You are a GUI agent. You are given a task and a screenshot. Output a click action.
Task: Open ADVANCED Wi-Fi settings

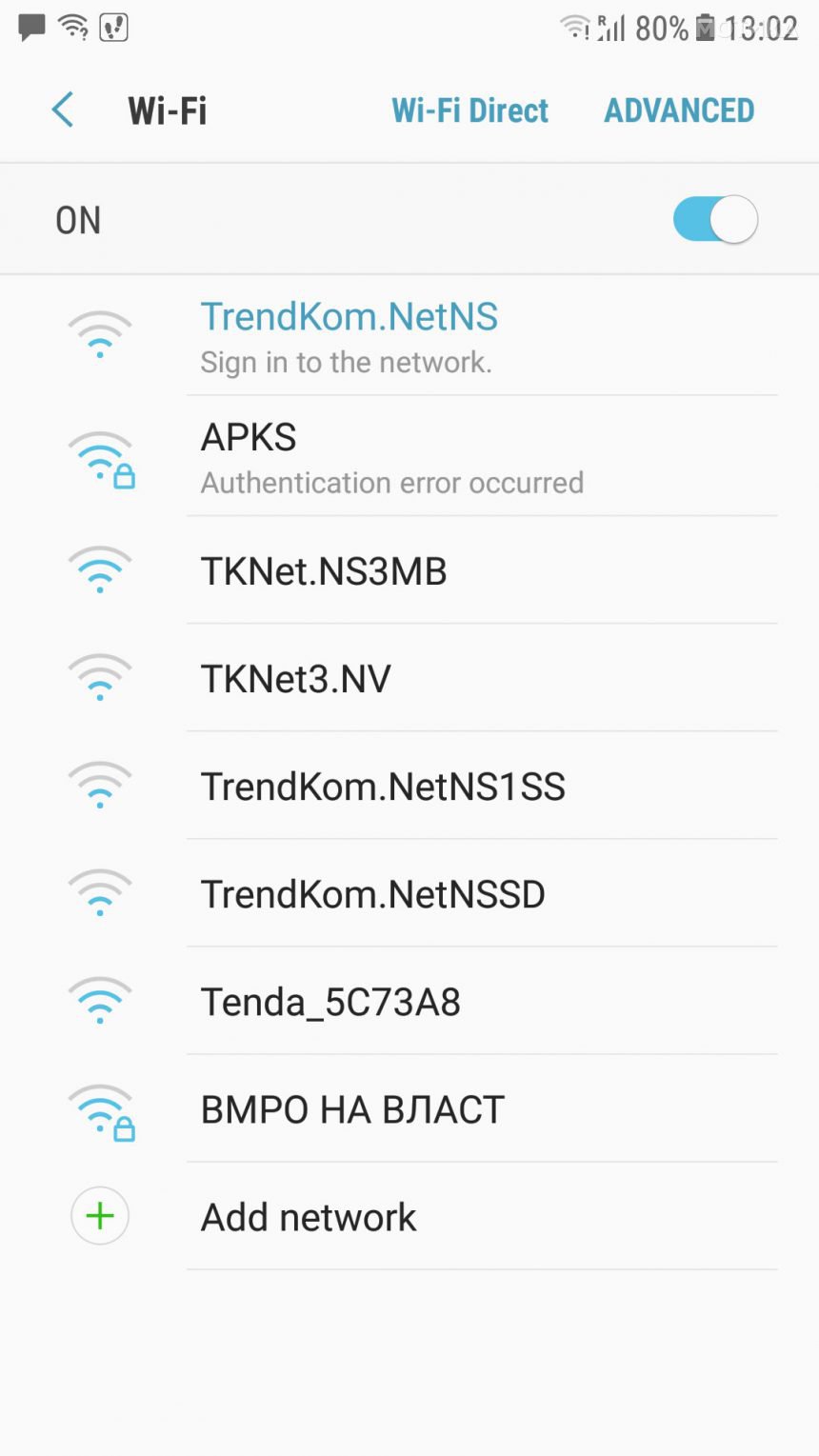tap(679, 110)
